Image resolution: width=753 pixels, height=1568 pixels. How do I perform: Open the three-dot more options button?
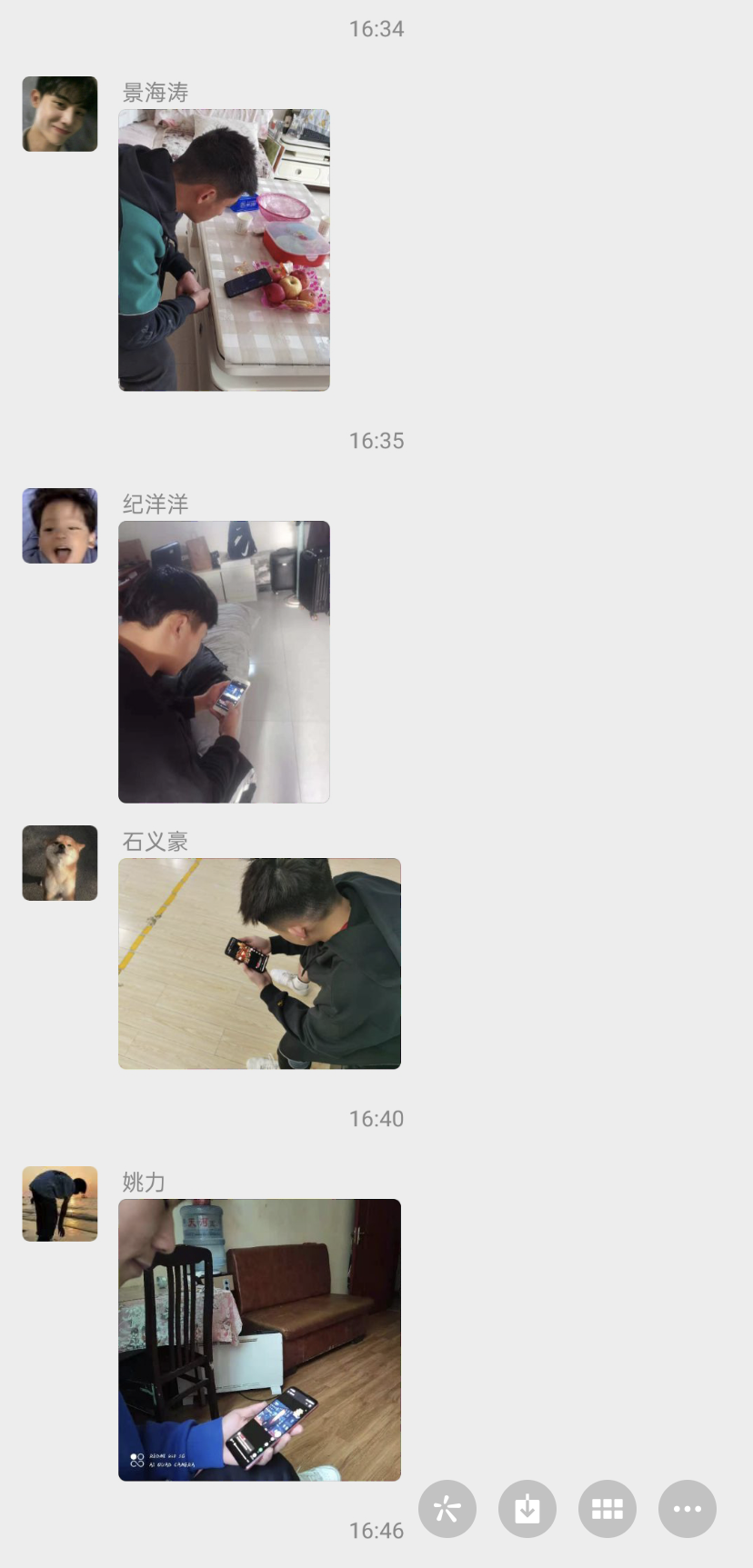688,1509
